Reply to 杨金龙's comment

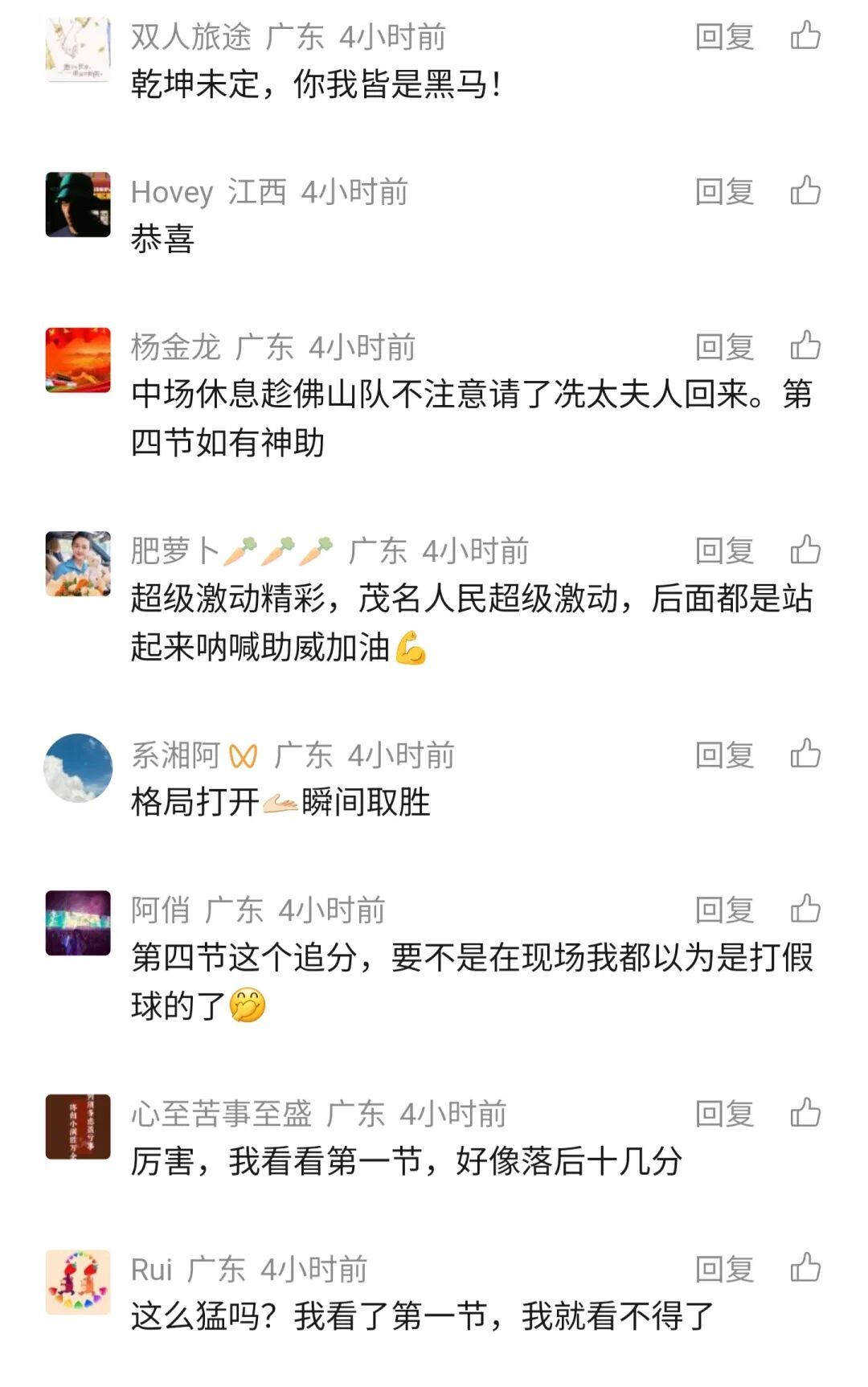tap(724, 347)
